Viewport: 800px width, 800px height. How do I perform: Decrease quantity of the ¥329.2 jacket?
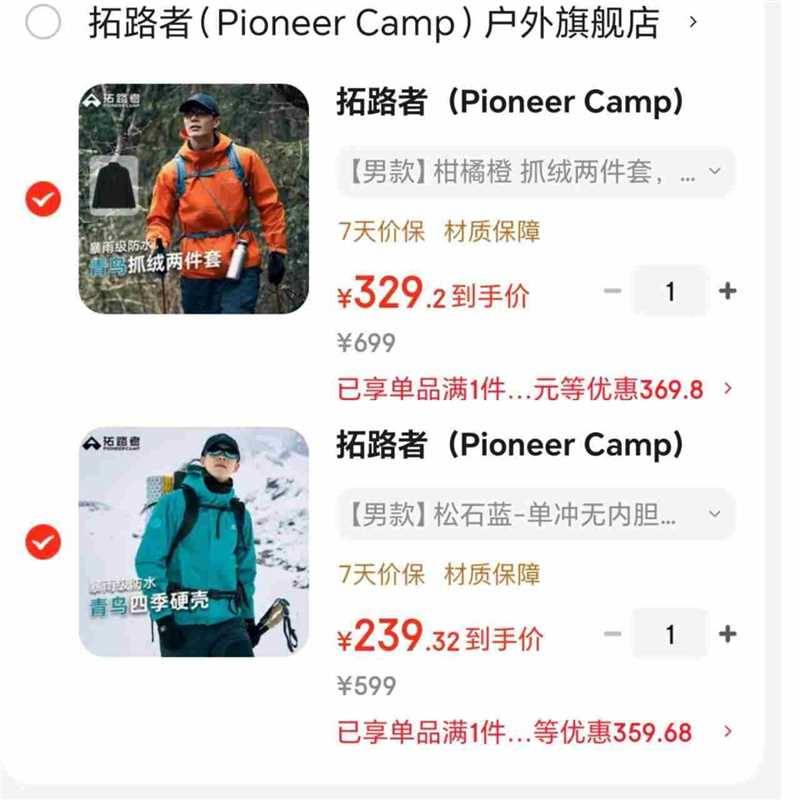(613, 291)
